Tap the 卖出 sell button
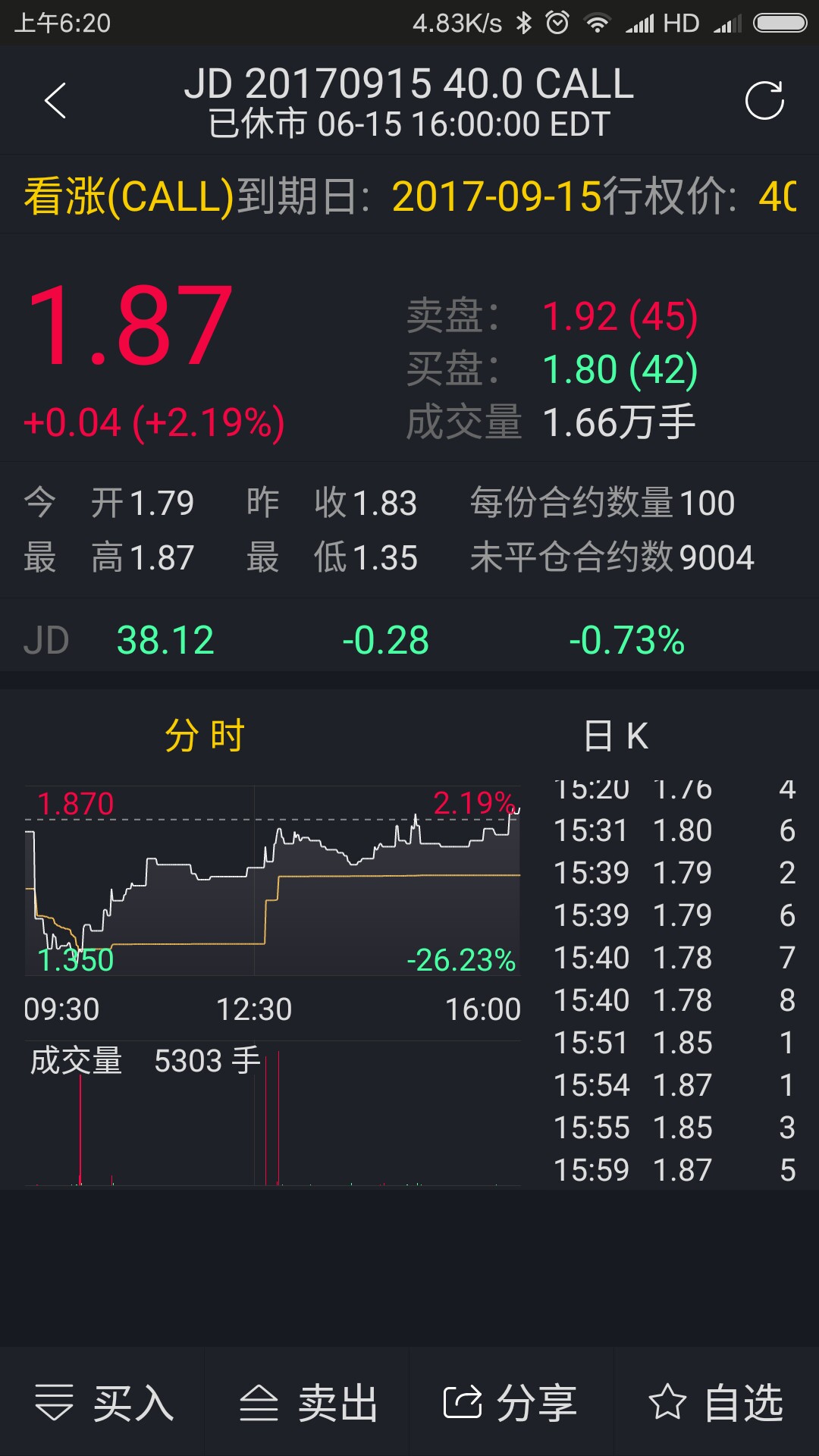 click(307, 1402)
